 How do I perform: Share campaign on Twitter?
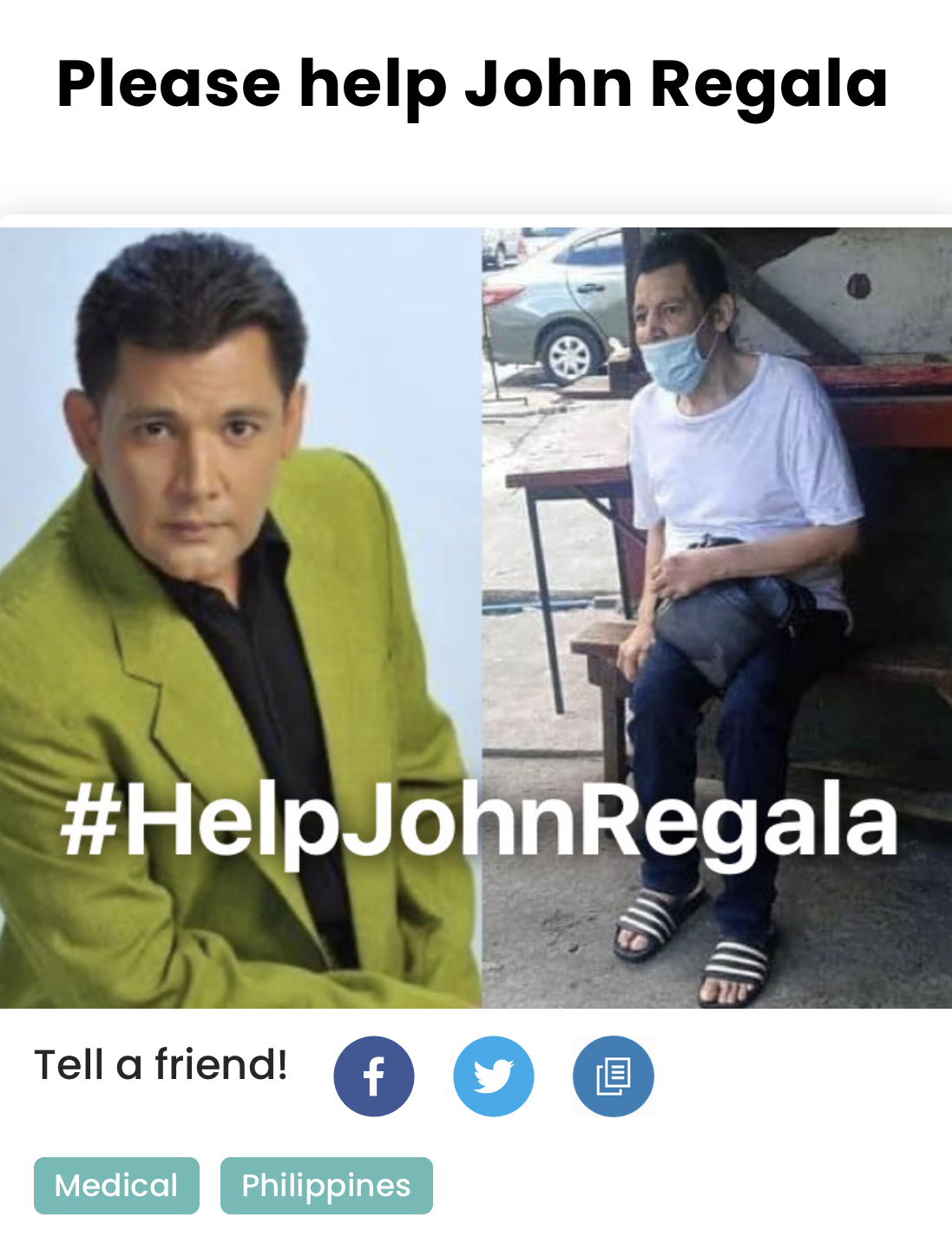493,1076
